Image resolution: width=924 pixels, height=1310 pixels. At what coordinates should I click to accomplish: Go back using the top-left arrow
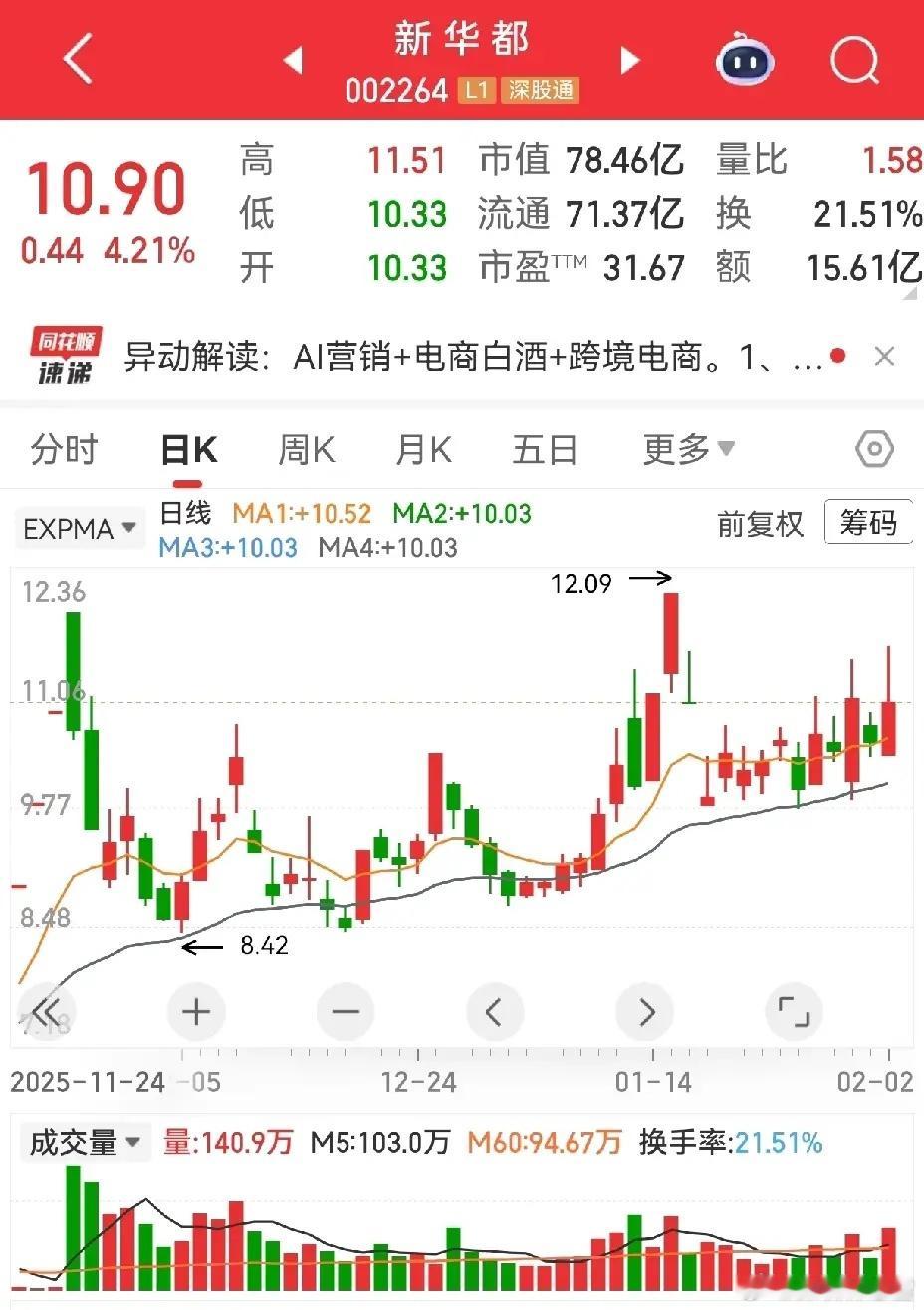[78, 59]
